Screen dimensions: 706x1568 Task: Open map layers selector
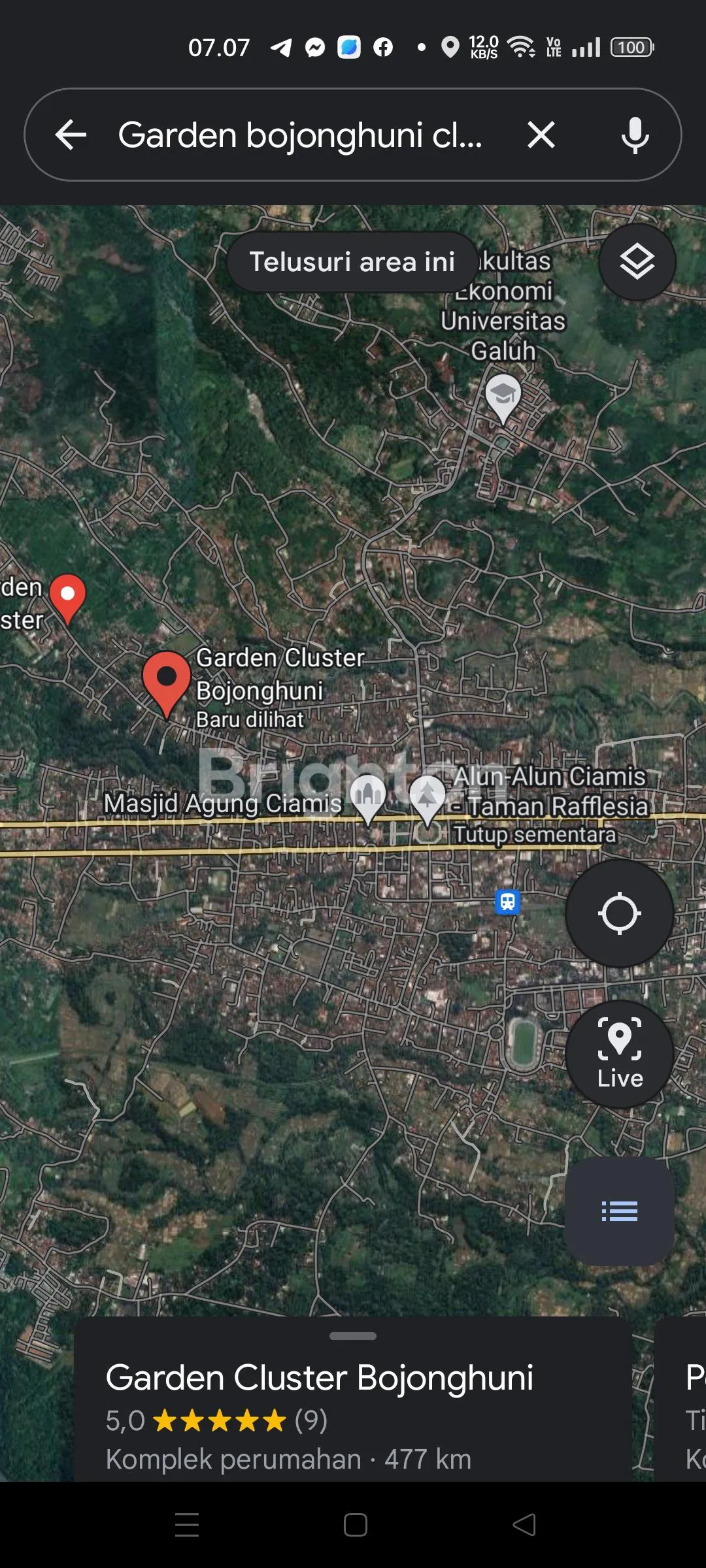tap(637, 262)
